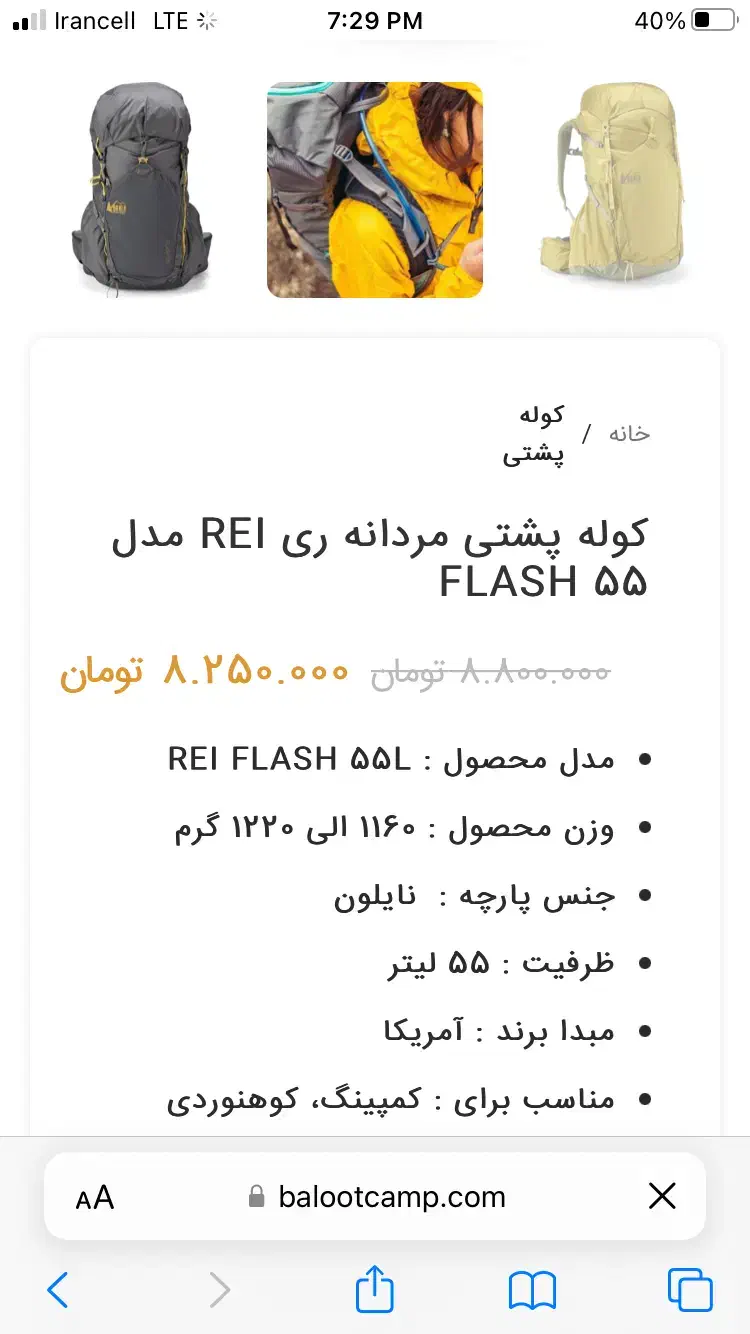Tap the padlock icon beside balootcamp.com
Screen dimensions: 750x1334
pyautogui.click(x=255, y=1196)
